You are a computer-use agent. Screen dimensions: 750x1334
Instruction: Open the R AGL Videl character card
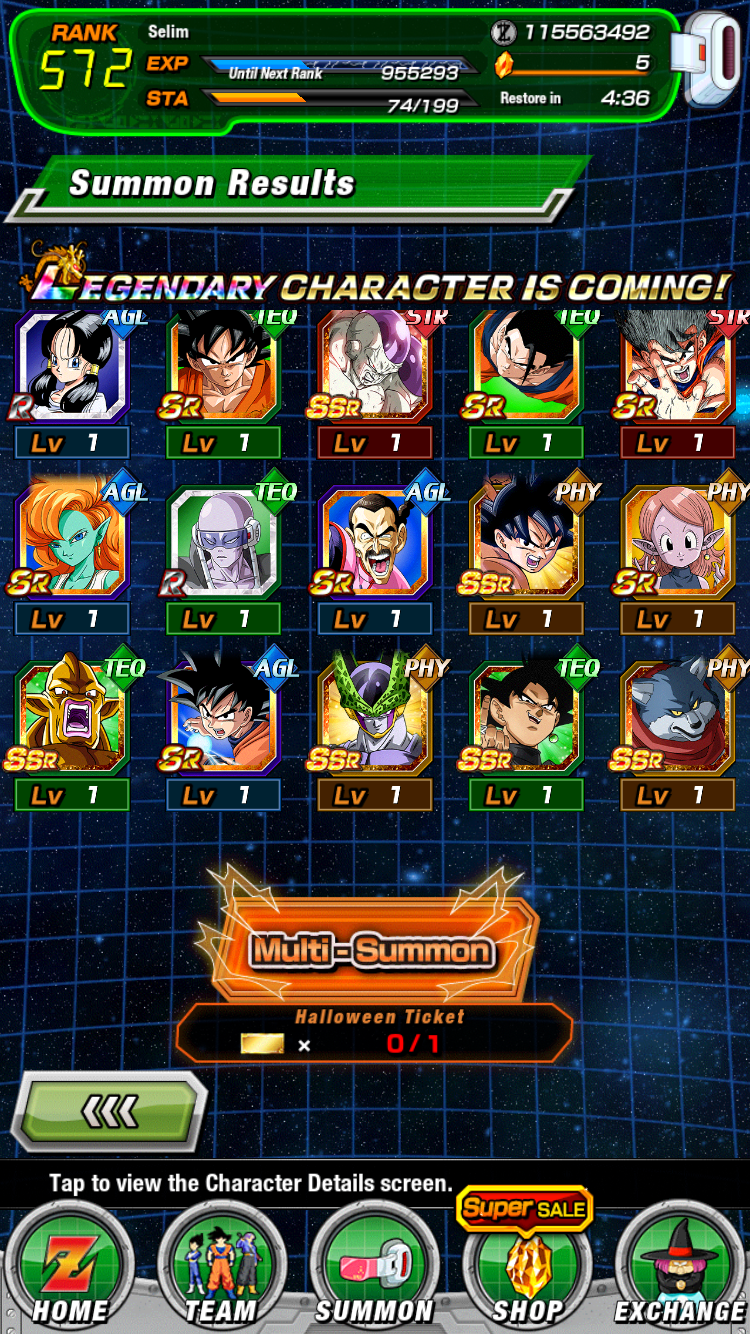pyautogui.click(x=72, y=365)
